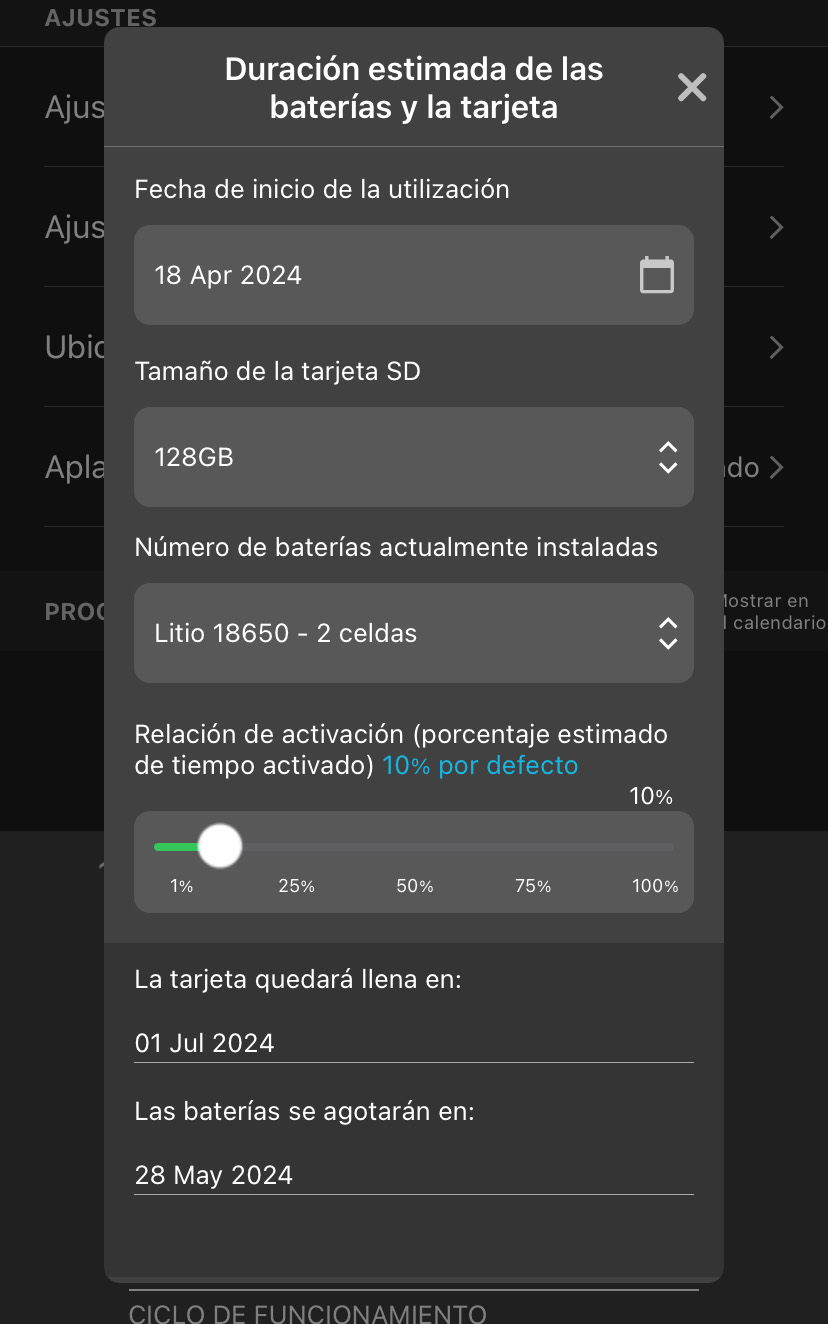Tap the '01 Jul 2024' card-full date field
The height and width of the screenshot is (1324, 828).
click(x=414, y=1042)
